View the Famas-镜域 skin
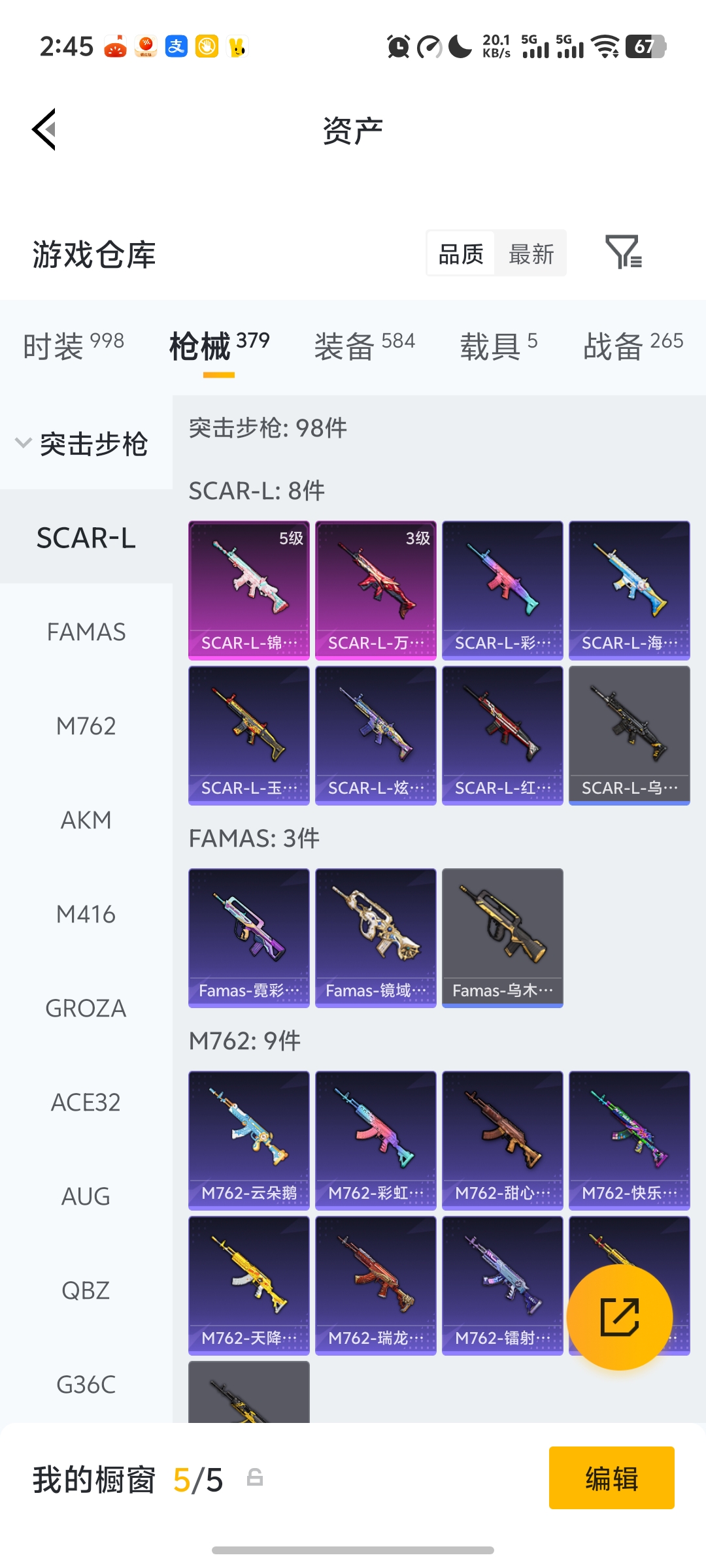This screenshot has width=706, height=1568. 376,938
